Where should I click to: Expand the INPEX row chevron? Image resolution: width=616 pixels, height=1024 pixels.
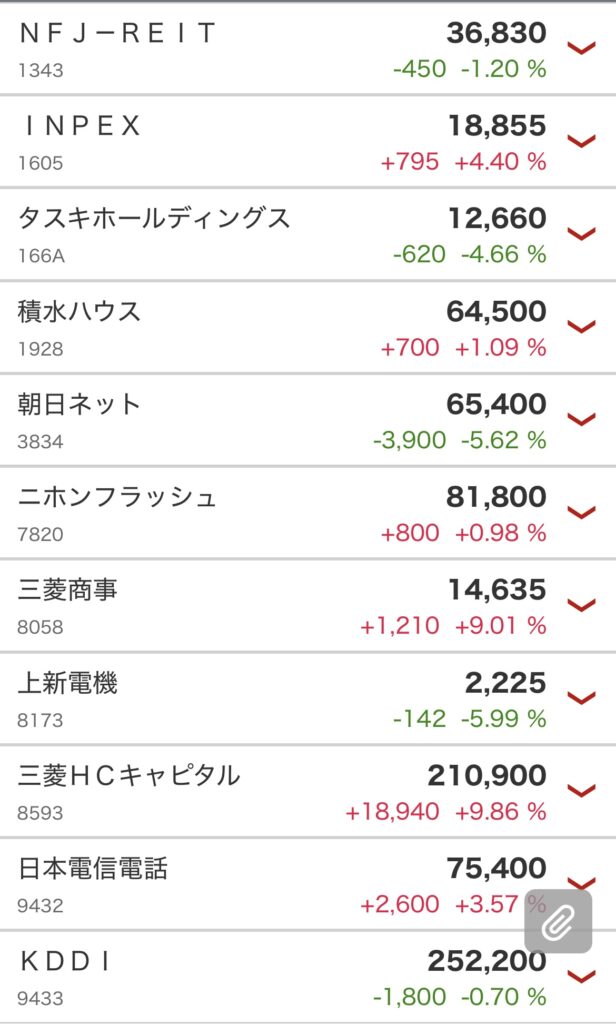[581, 140]
